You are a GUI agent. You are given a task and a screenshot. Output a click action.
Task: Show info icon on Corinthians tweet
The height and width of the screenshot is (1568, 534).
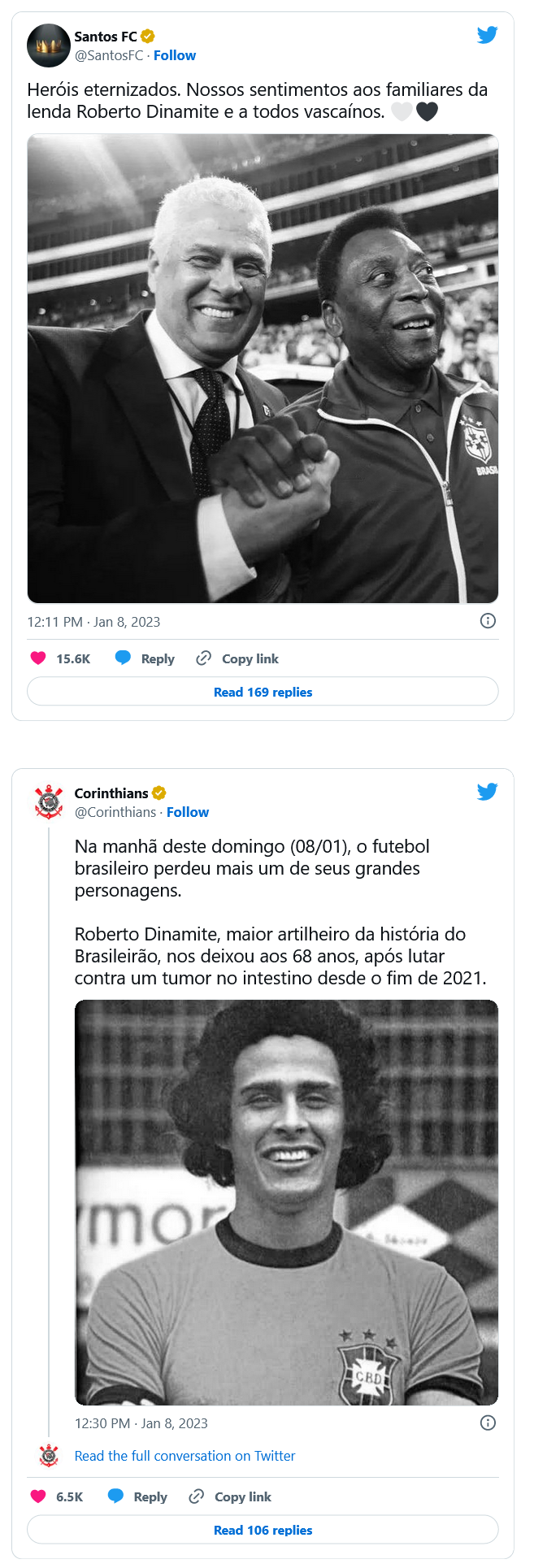488,1422
